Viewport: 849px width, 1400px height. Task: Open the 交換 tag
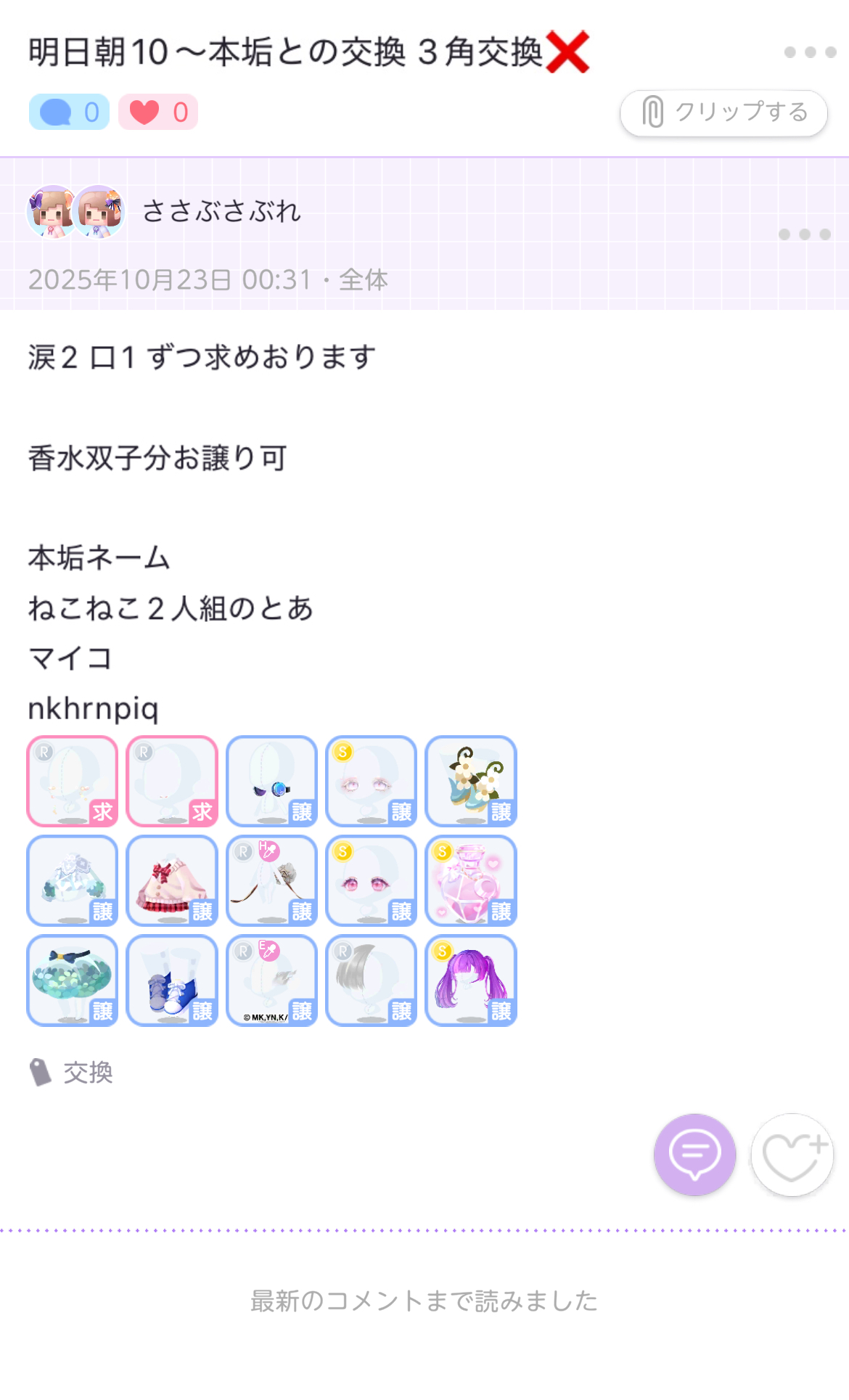pos(87,1073)
